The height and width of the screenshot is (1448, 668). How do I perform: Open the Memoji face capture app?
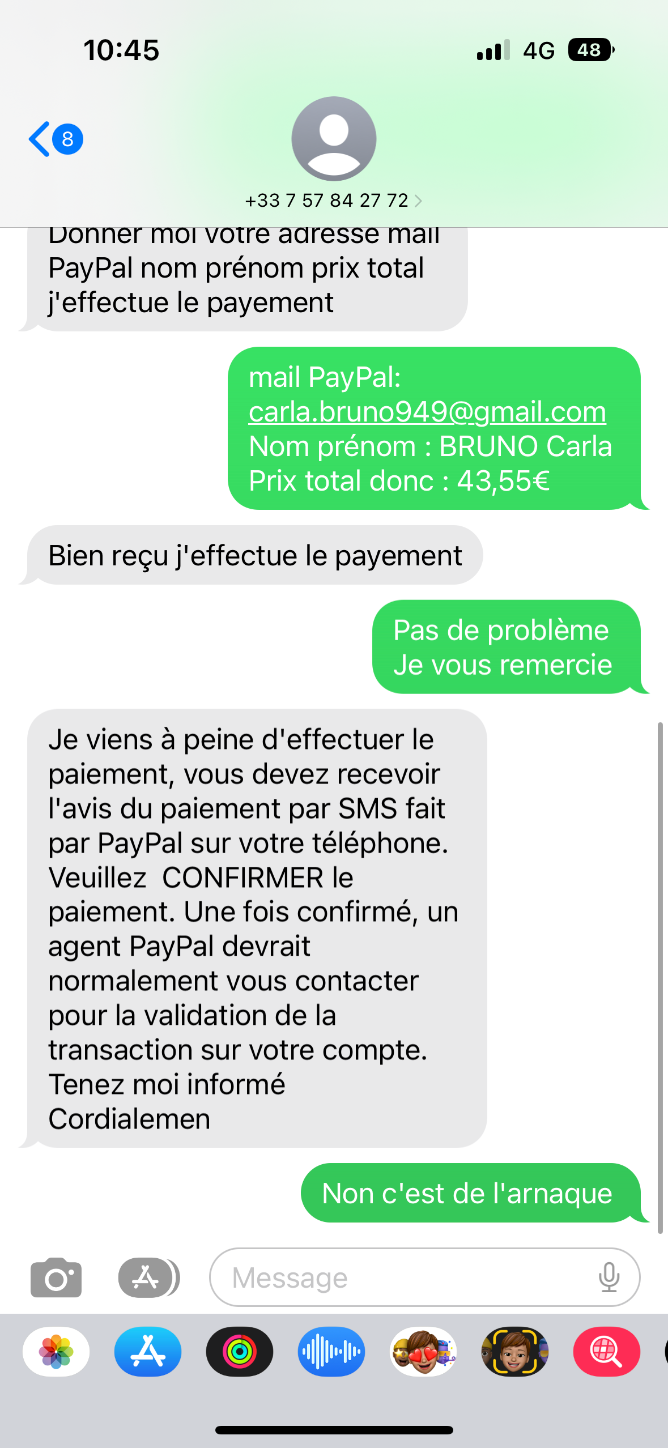[x=514, y=1353]
